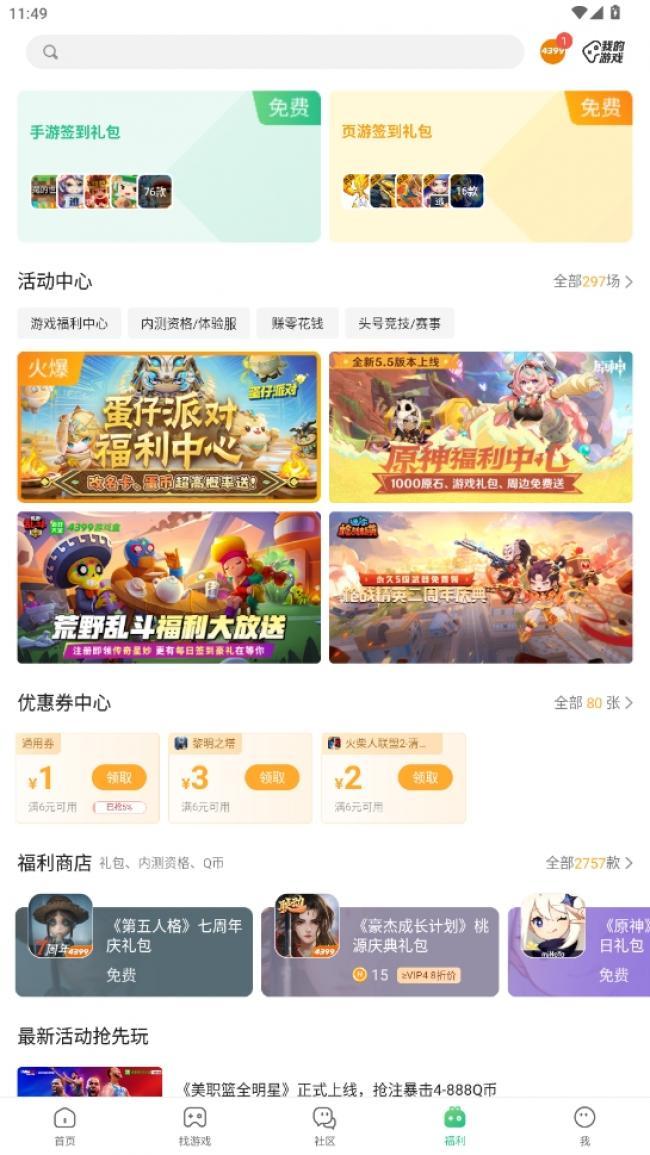Switch to the 社区 tab
The height and width of the screenshot is (1155, 650).
[x=324, y=1125]
